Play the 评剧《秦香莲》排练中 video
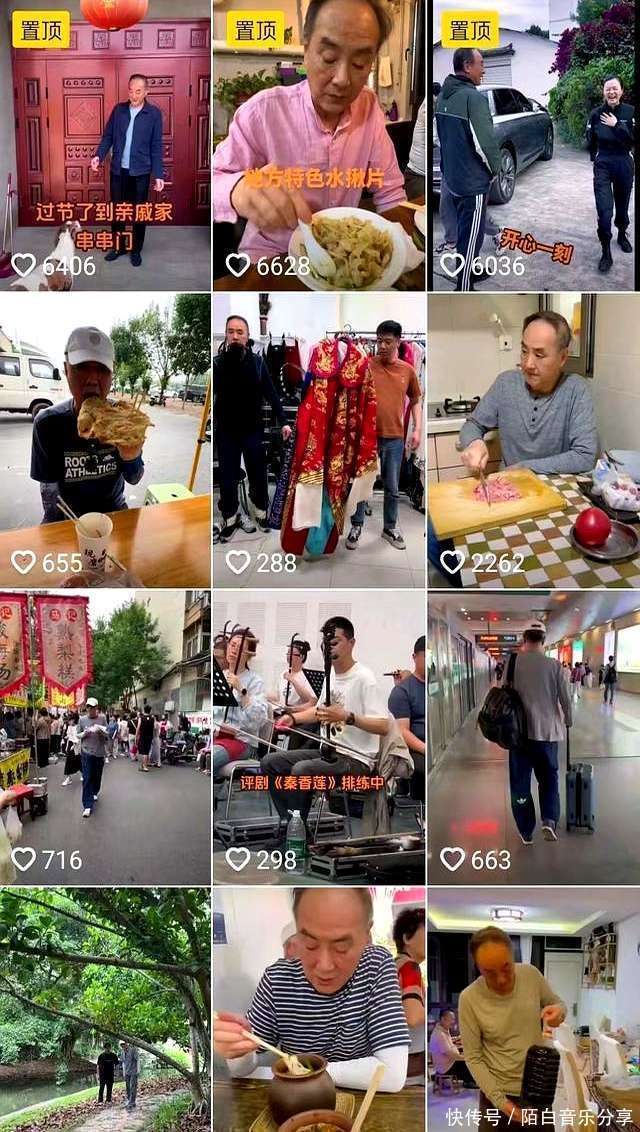Image resolution: width=640 pixels, height=1132 pixels. (x=319, y=737)
